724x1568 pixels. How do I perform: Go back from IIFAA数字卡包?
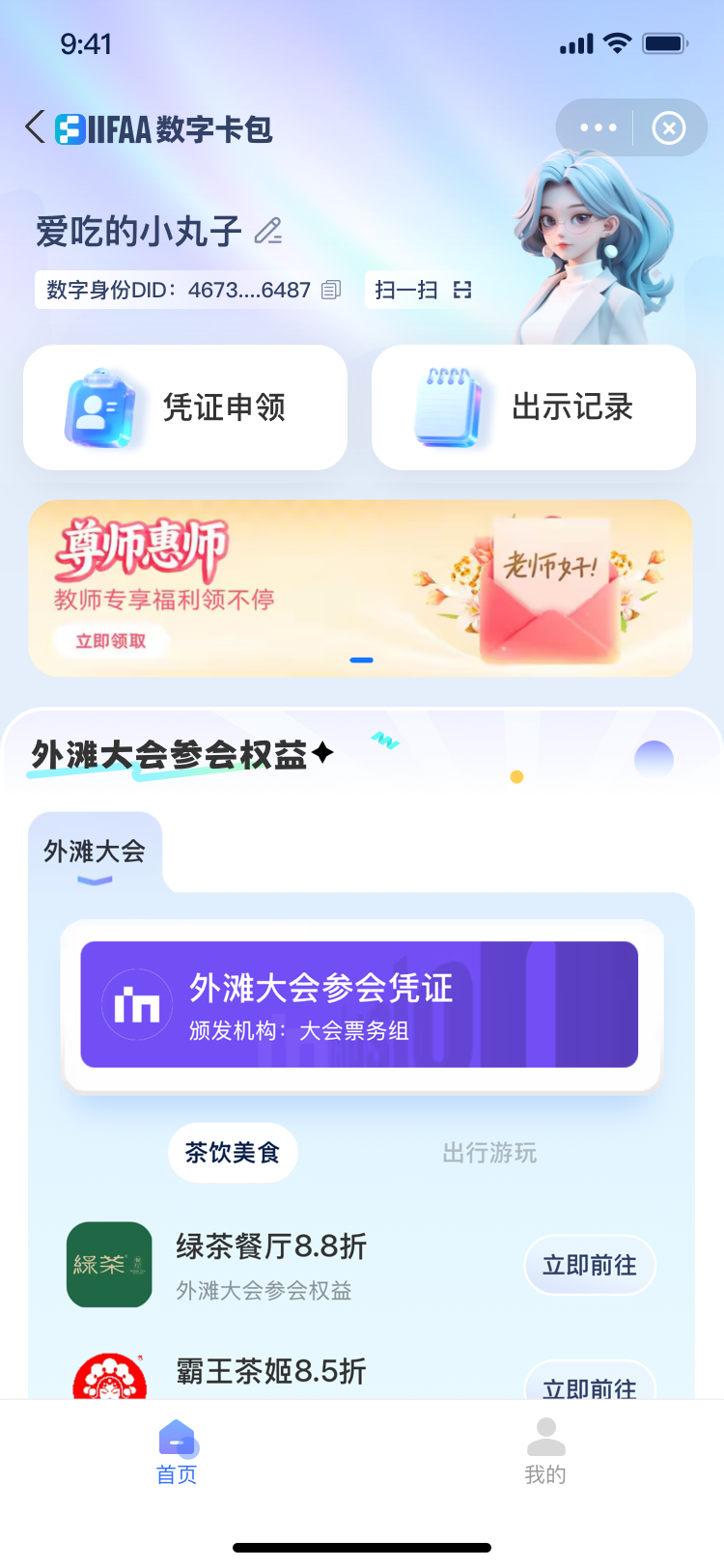pyautogui.click(x=36, y=127)
